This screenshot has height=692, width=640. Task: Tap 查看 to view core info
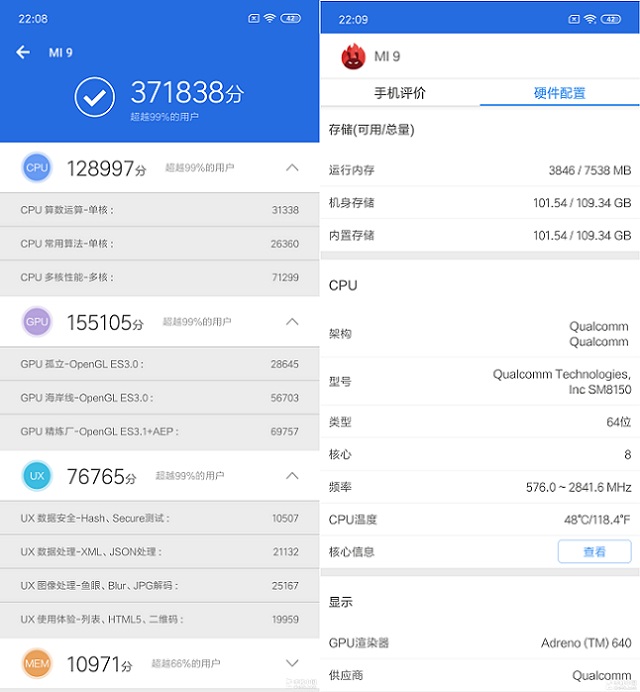tap(594, 551)
